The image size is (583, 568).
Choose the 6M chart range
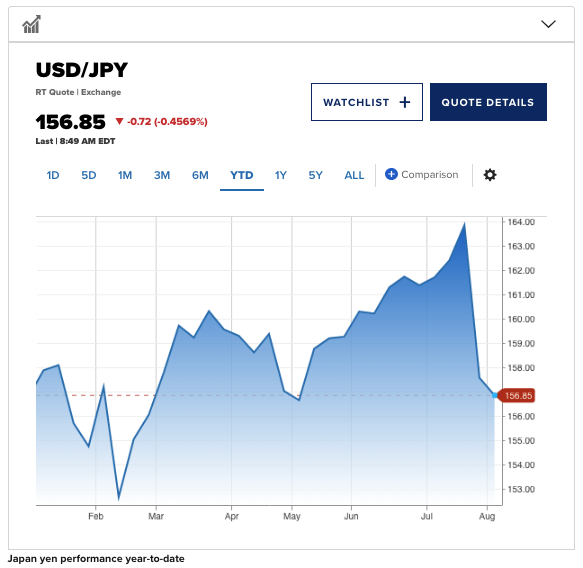(200, 175)
